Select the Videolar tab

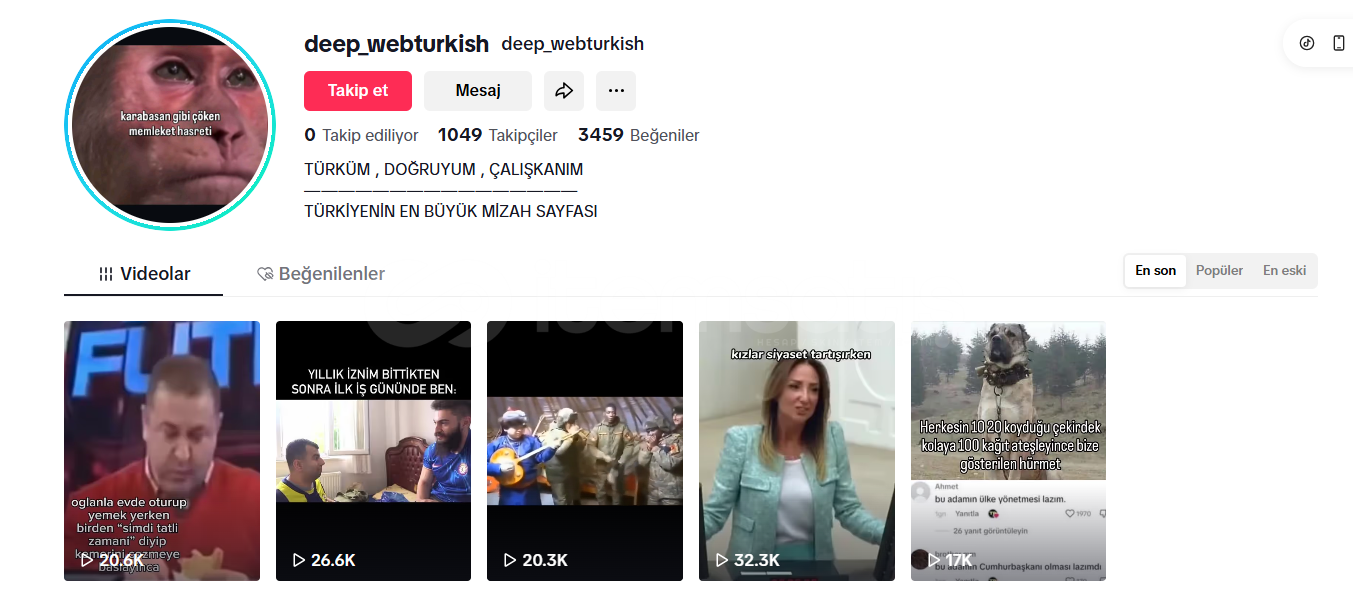[144, 274]
